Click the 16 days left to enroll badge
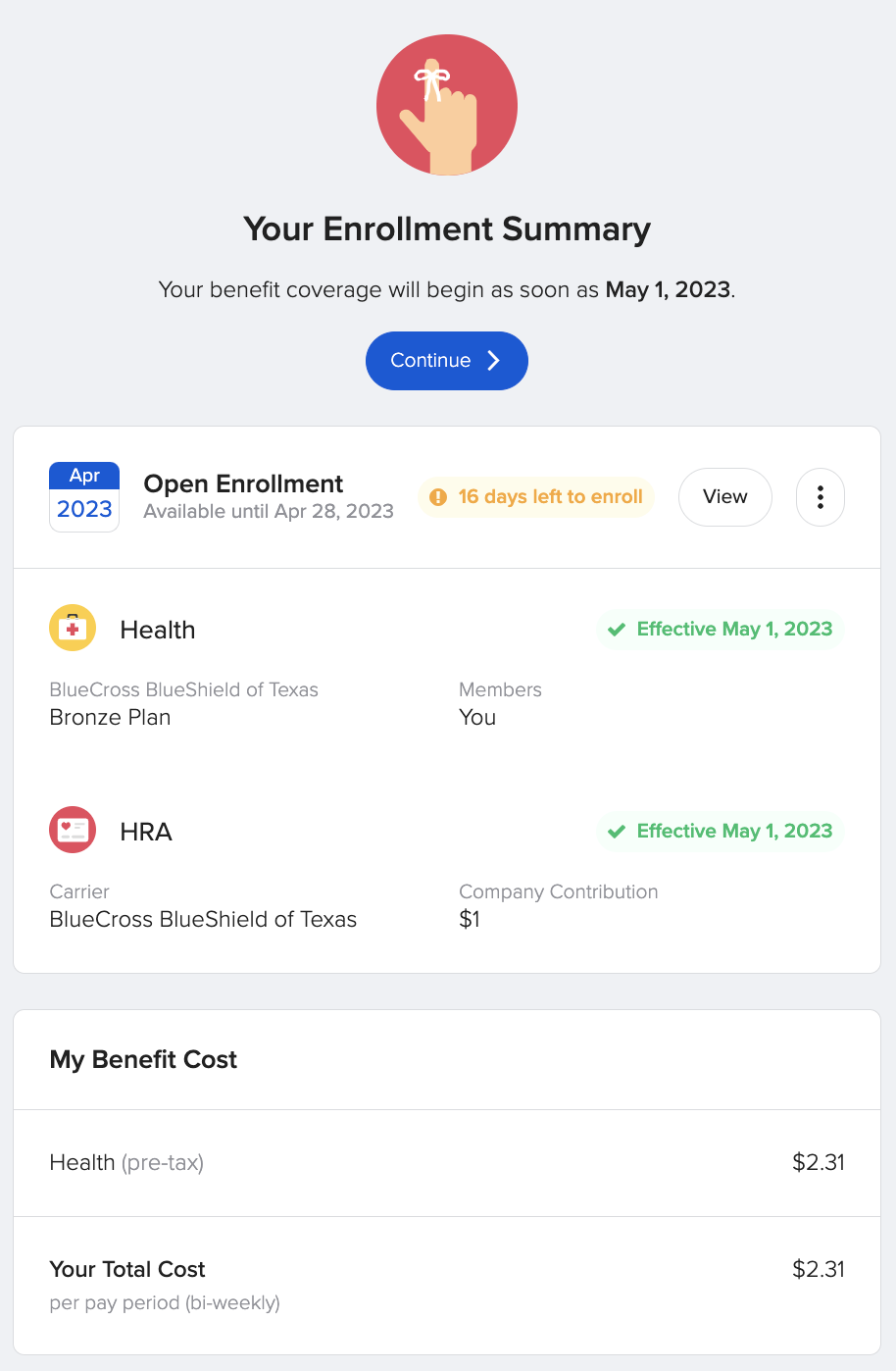The height and width of the screenshot is (1371, 896). 535,497
